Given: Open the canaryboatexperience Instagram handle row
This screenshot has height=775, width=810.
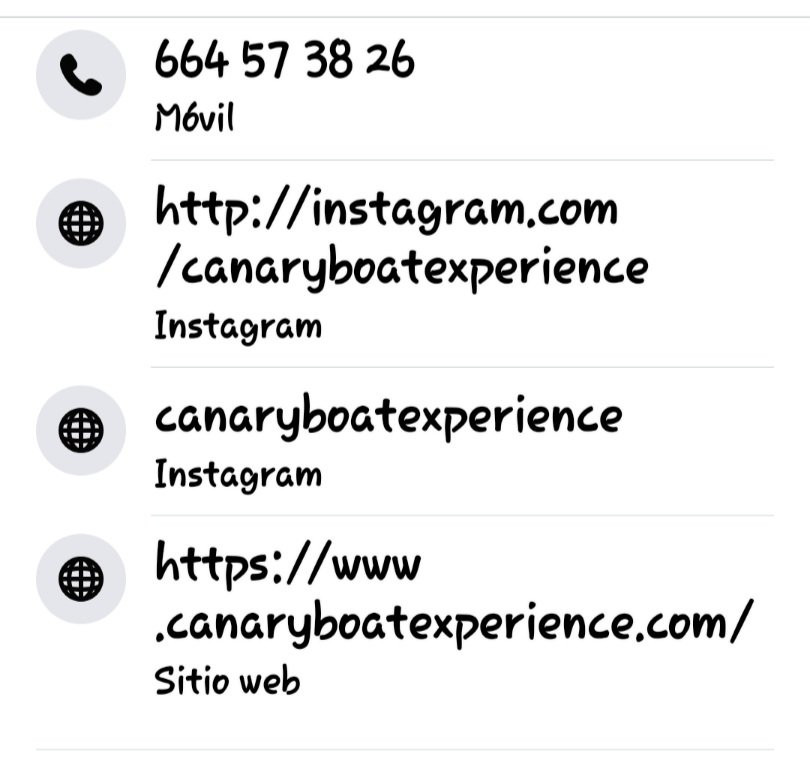Looking at the screenshot, I should pyautogui.click(x=388, y=416).
